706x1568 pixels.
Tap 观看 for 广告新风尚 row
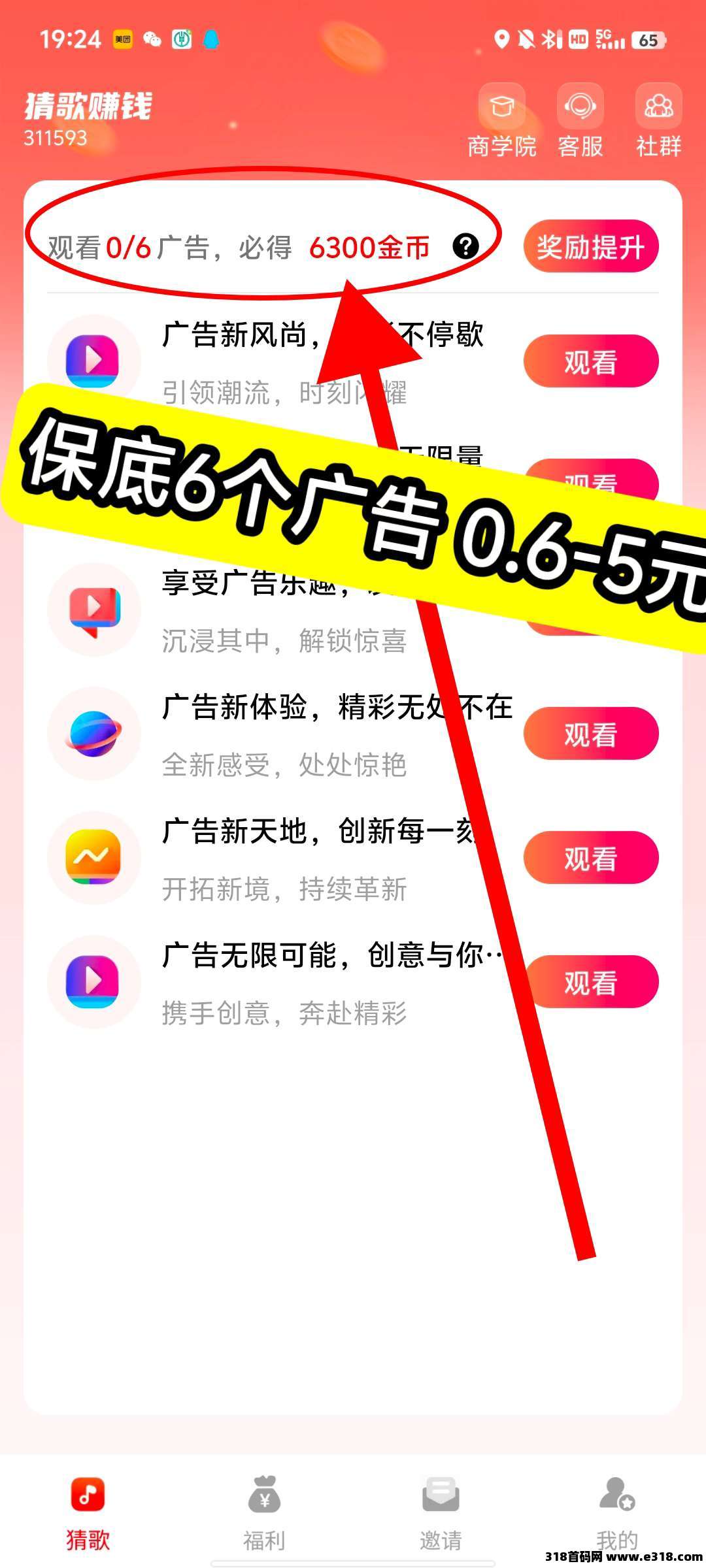(x=590, y=361)
